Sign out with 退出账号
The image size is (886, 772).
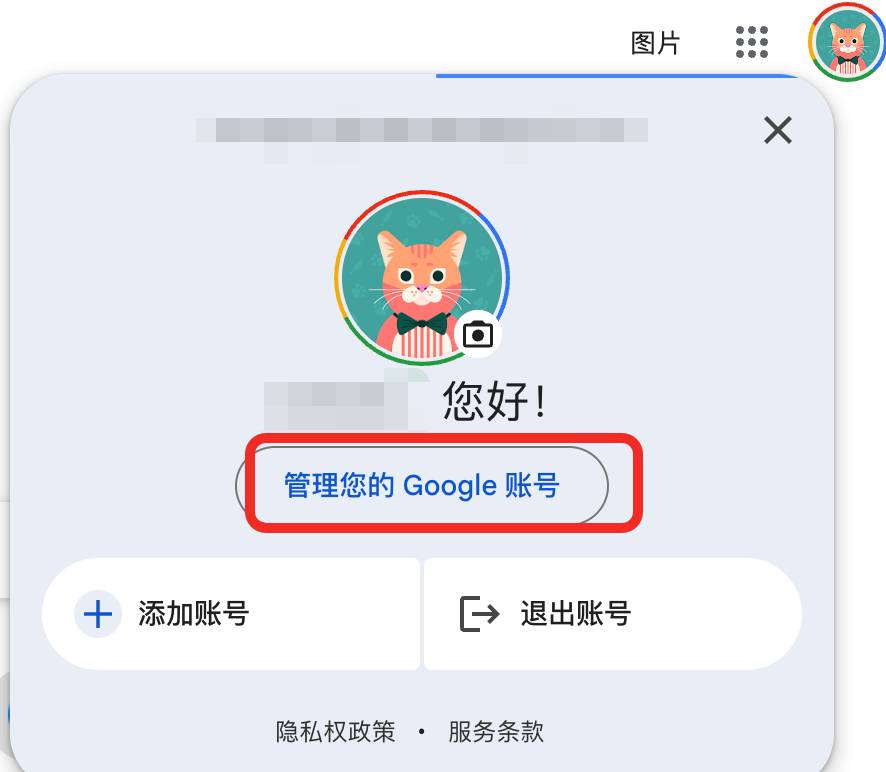coord(612,613)
